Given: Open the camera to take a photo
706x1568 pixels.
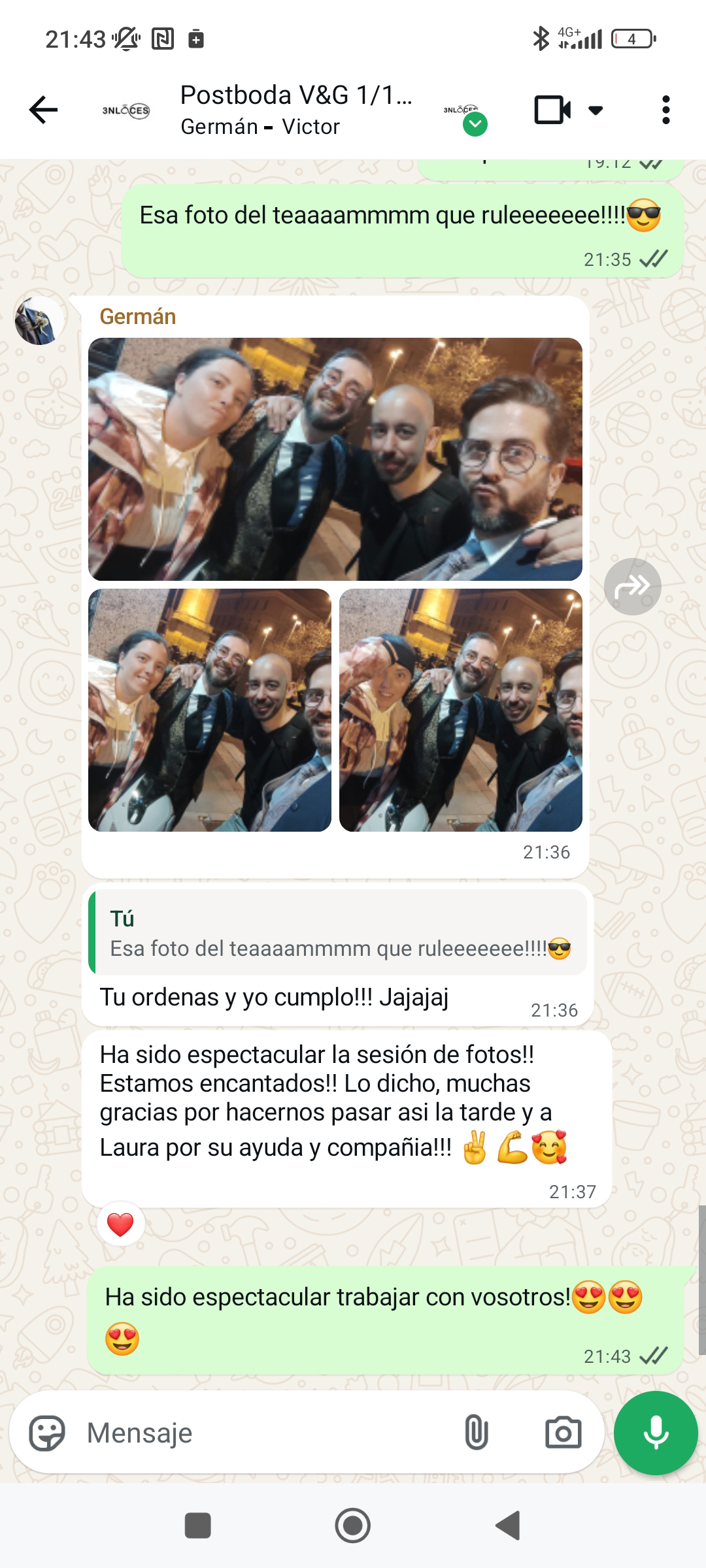Looking at the screenshot, I should point(563,1433).
